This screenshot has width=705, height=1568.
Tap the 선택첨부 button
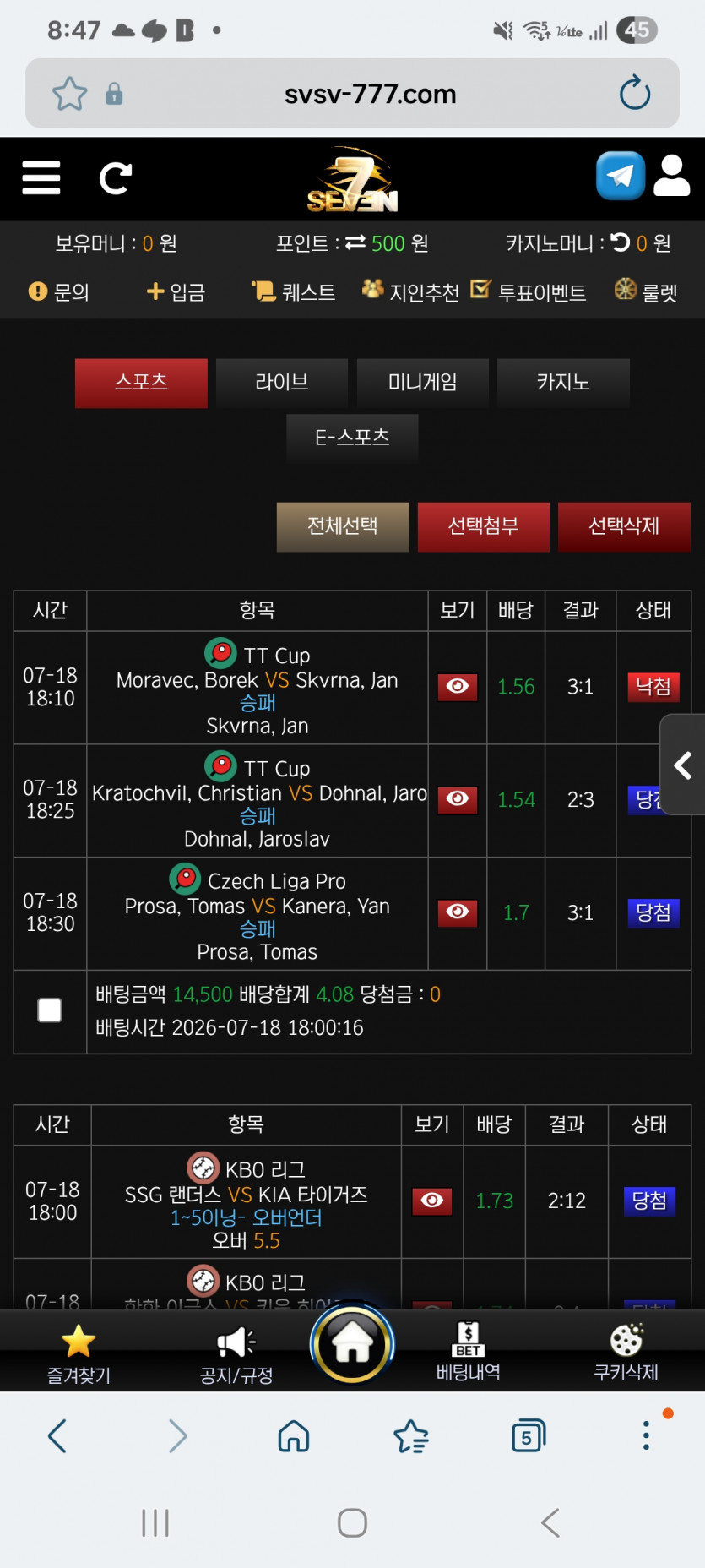pos(483,526)
